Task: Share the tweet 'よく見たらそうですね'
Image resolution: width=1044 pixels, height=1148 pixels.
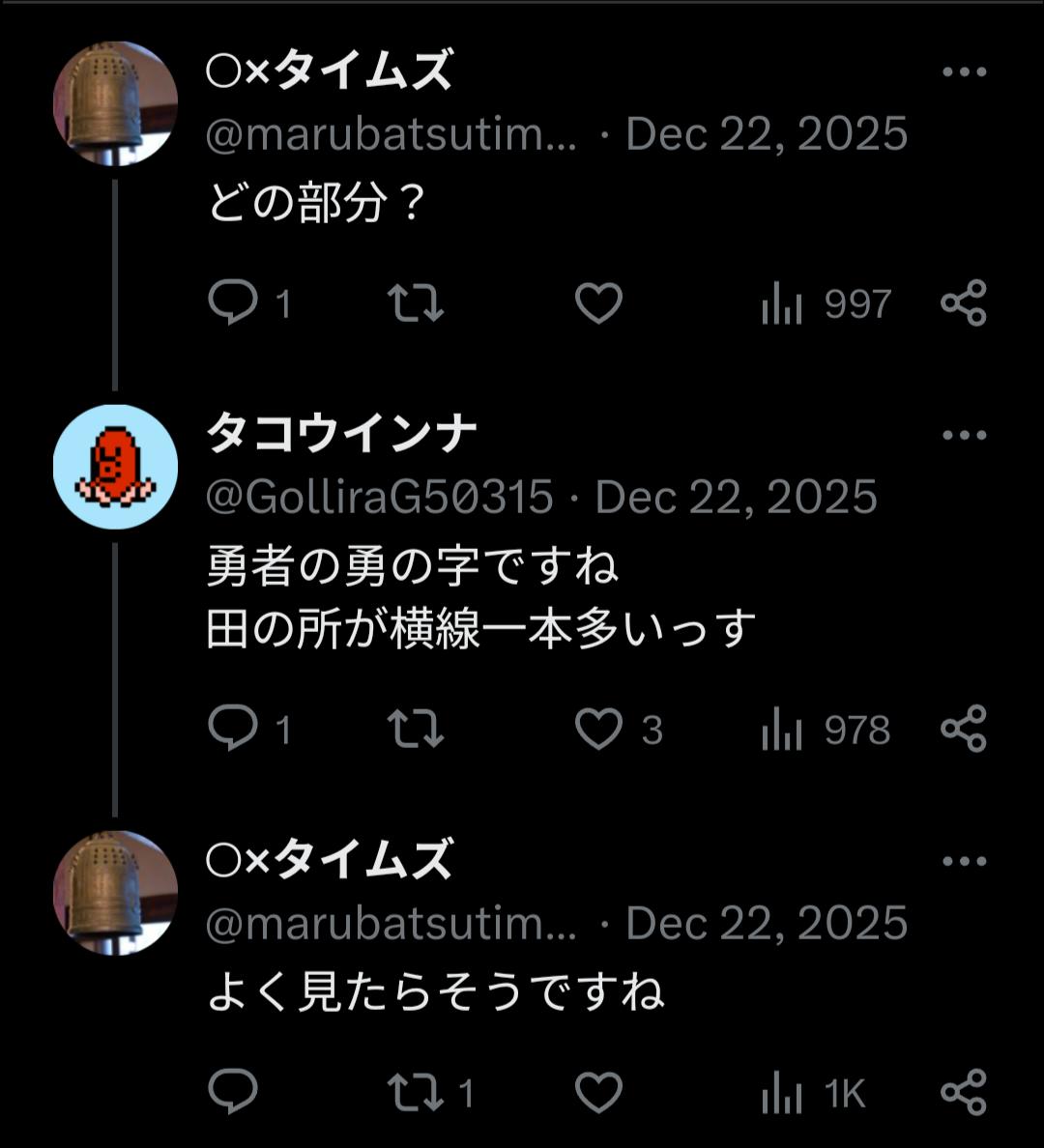Action: tap(963, 1093)
